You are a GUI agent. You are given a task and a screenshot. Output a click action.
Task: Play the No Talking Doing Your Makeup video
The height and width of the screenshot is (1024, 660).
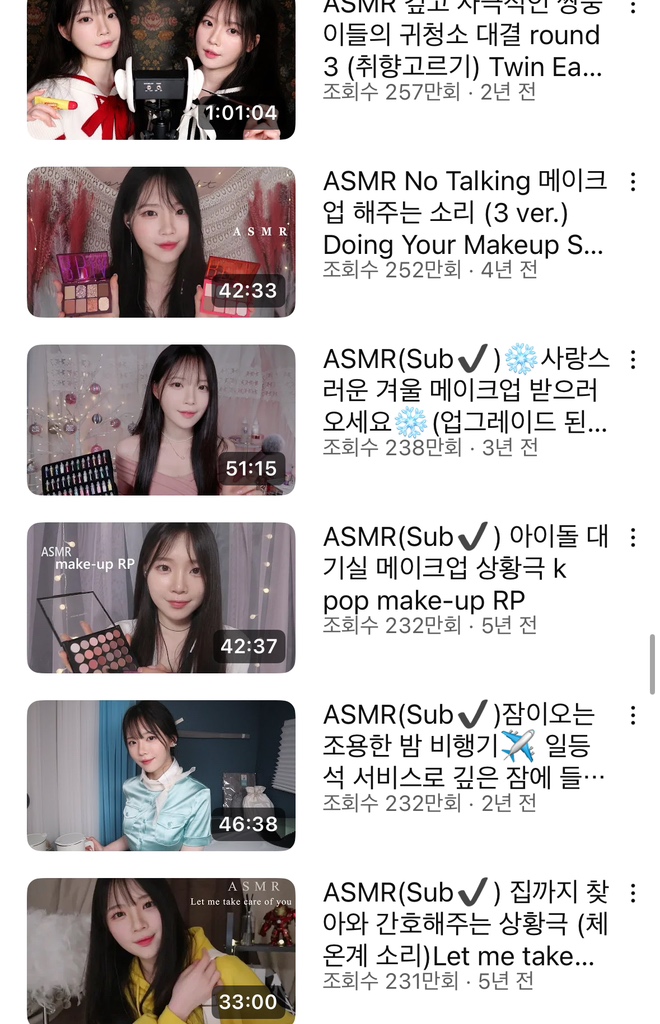coord(161,242)
